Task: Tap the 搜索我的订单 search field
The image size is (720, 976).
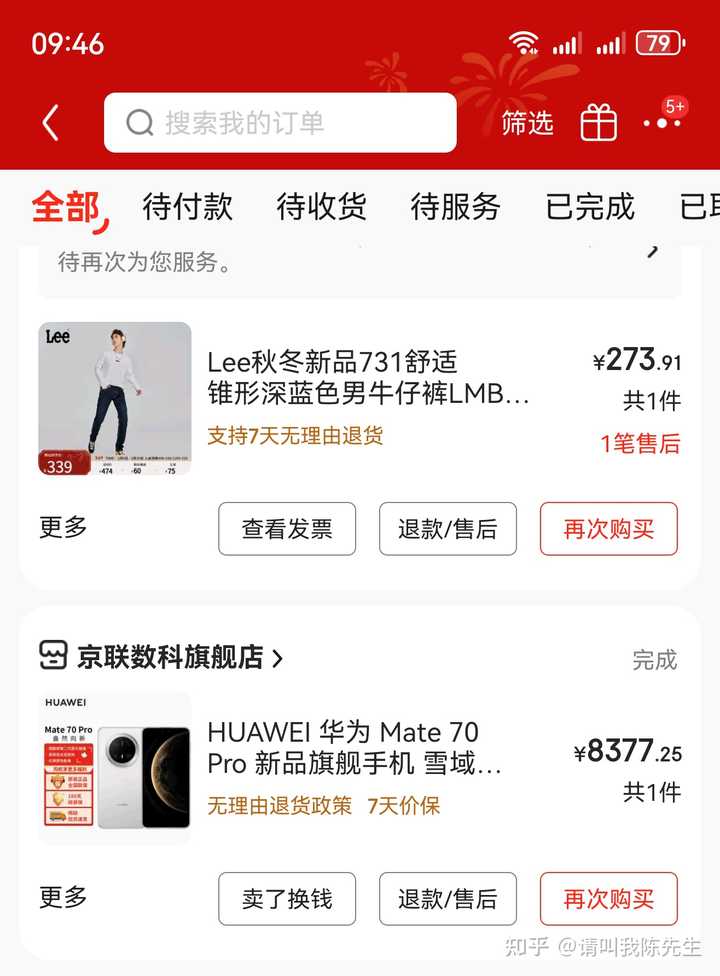Action: click(278, 121)
